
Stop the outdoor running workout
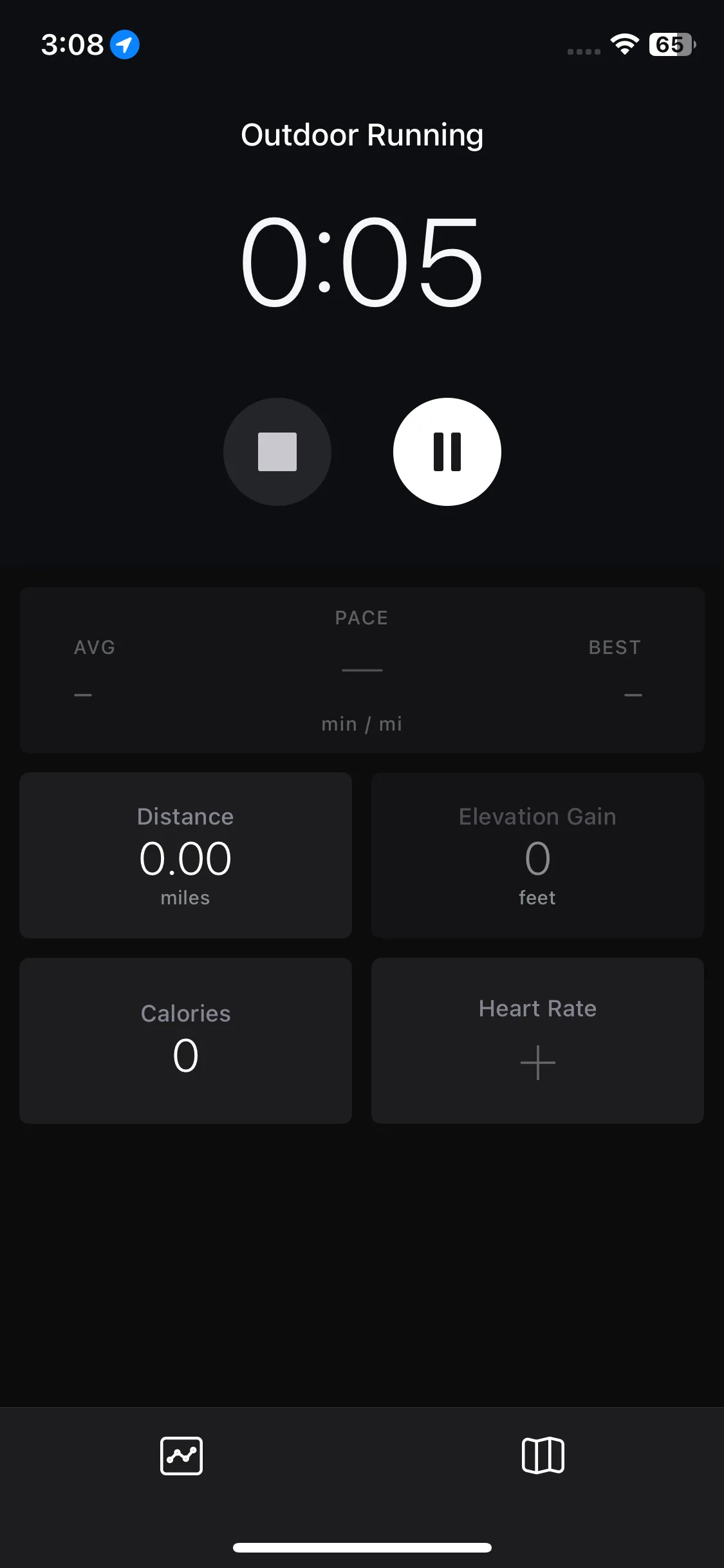point(277,452)
